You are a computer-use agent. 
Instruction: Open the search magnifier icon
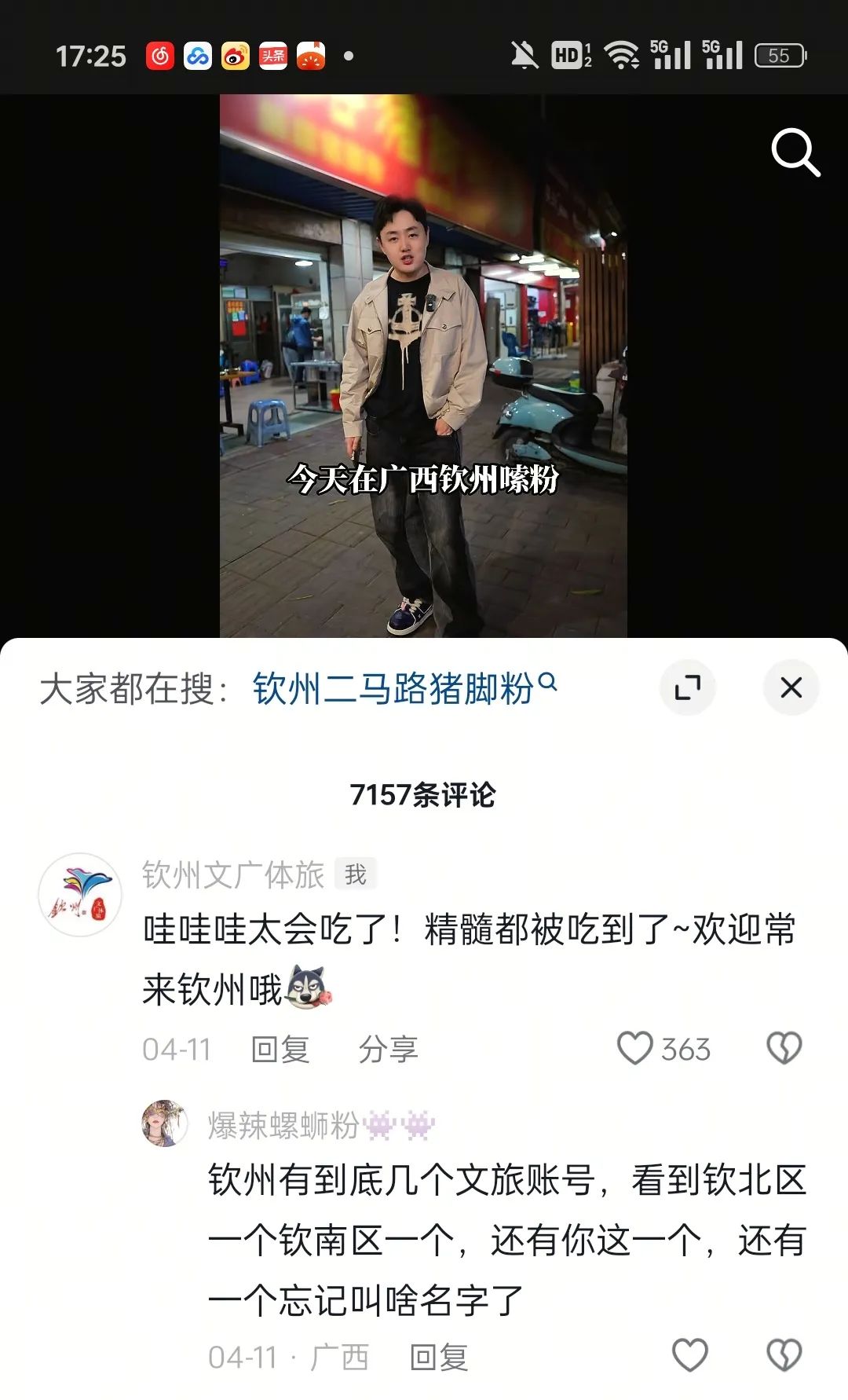click(795, 152)
